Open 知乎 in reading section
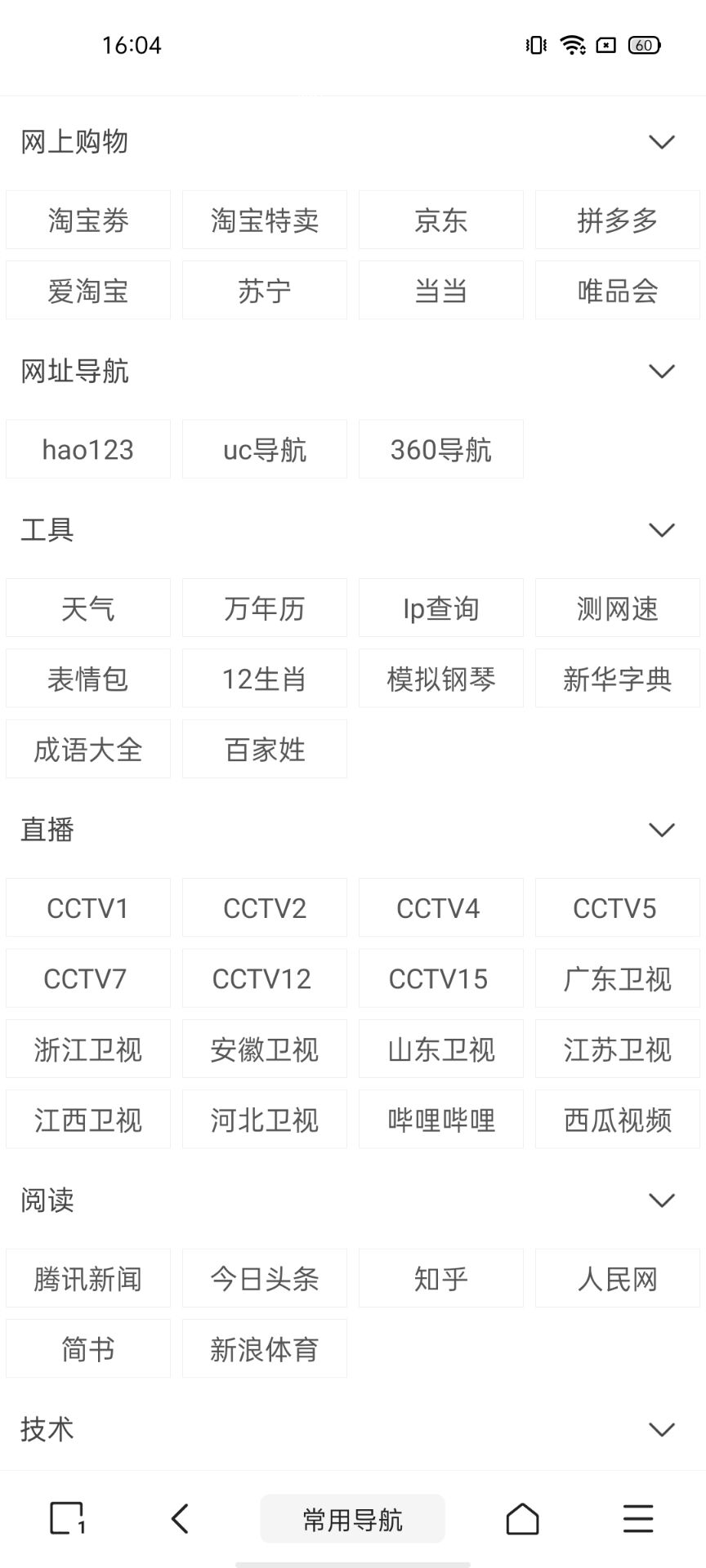Screen dimensions: 706x1568 click(x=441, y=1278)
